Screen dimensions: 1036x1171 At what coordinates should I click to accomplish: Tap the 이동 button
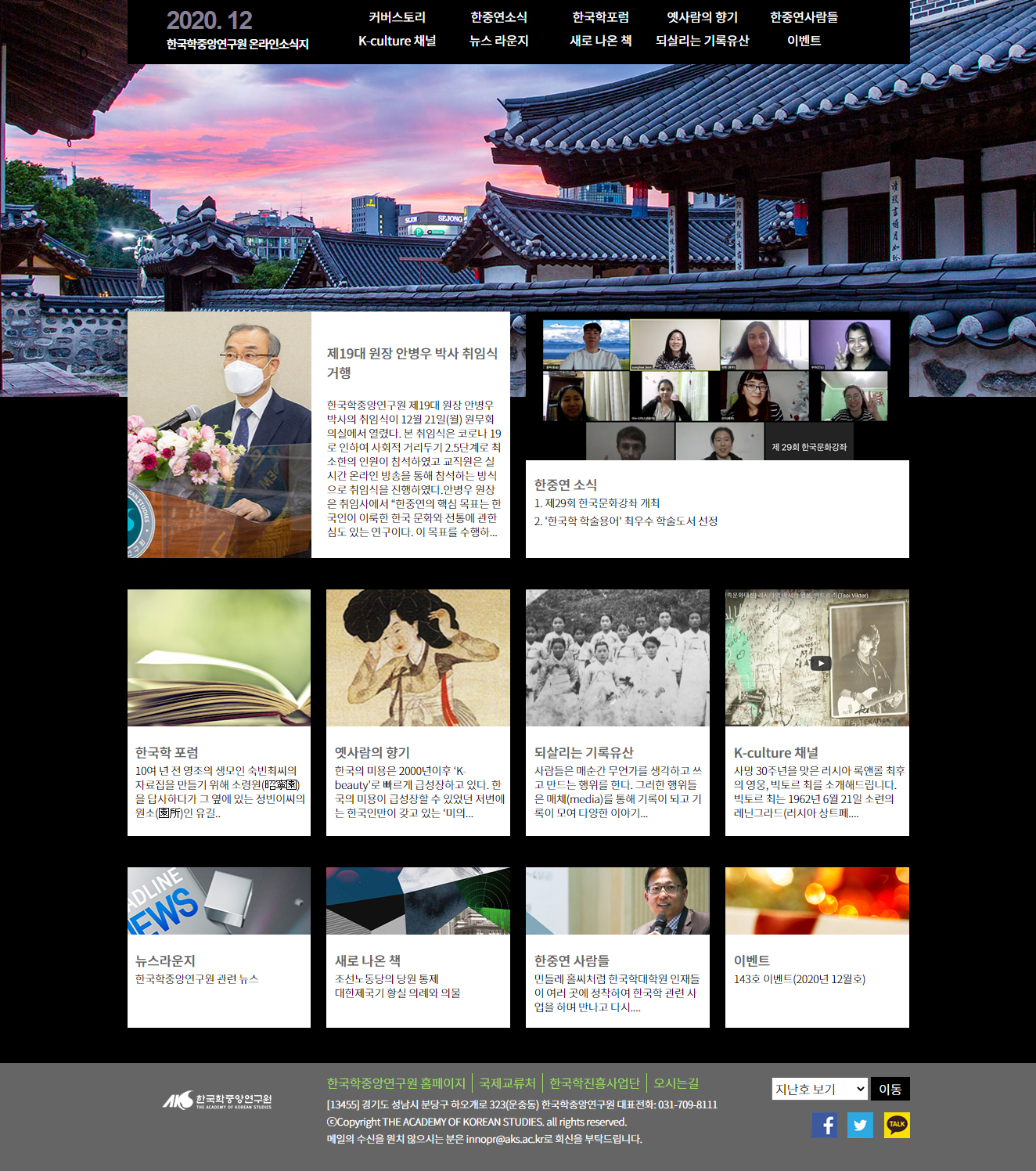tap(890, 1089)
